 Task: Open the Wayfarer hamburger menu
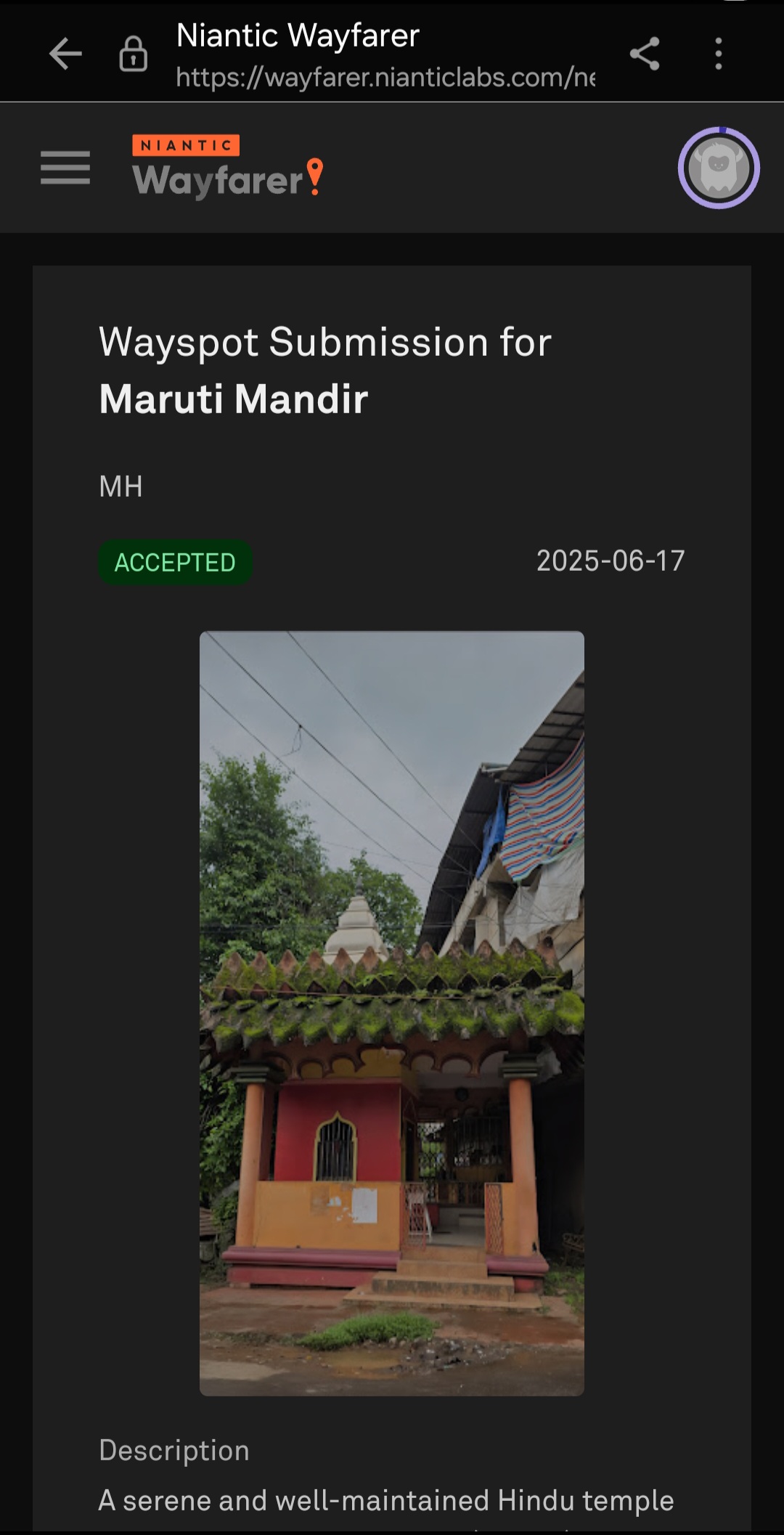(x=65, y=168)
